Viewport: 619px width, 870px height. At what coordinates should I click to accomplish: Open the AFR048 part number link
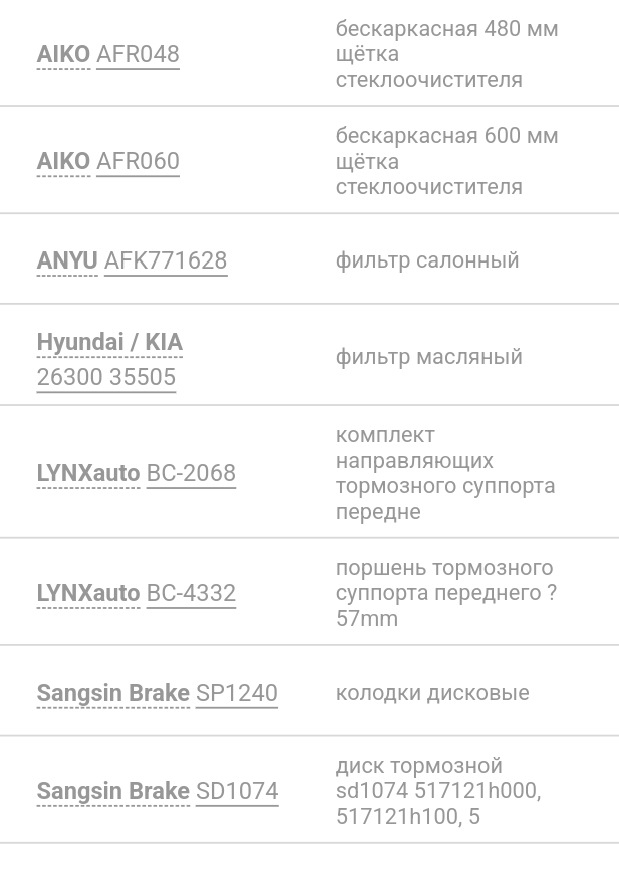138,54
